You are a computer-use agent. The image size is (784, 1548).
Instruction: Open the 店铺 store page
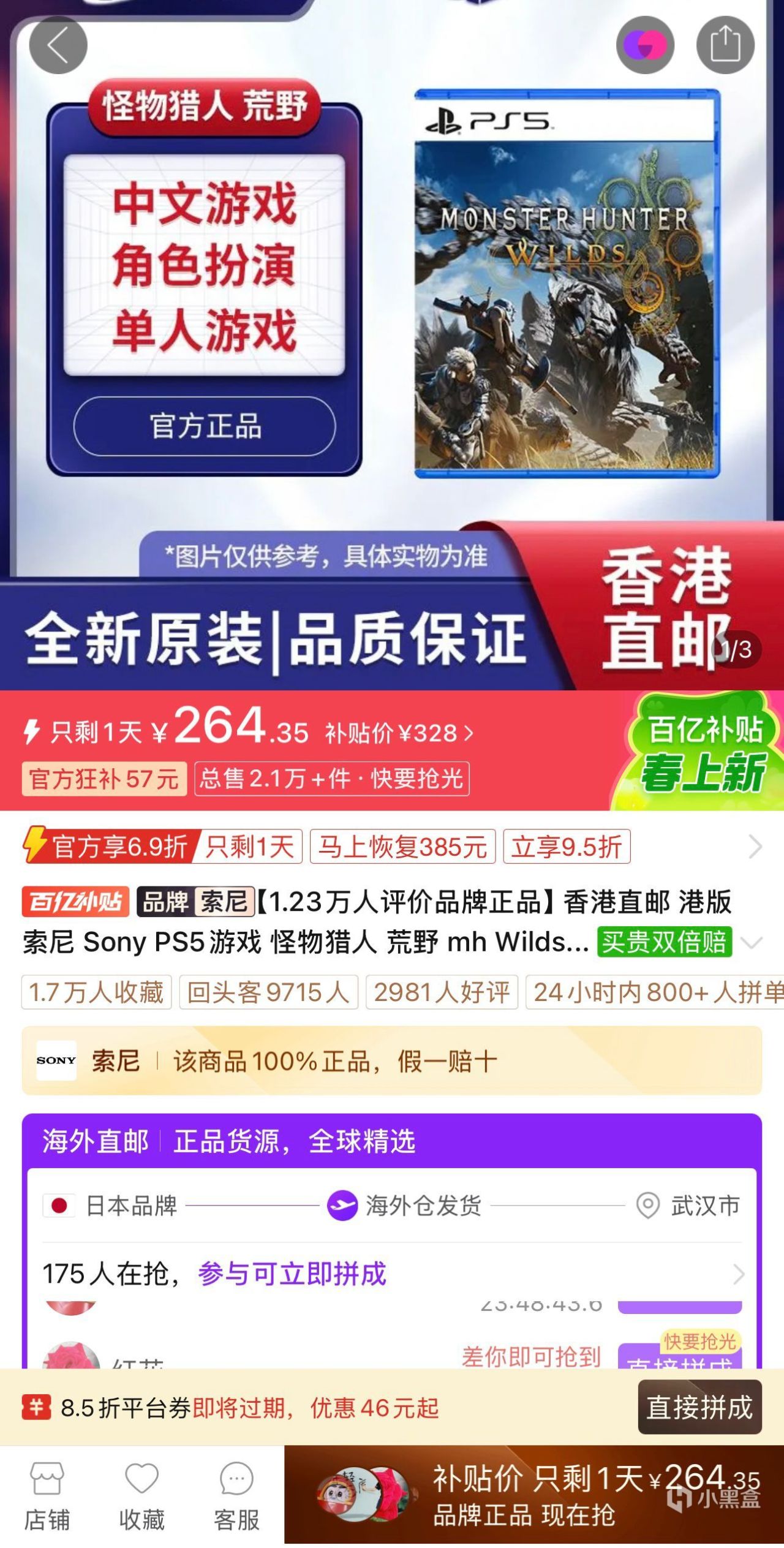tap(47, 1495)
